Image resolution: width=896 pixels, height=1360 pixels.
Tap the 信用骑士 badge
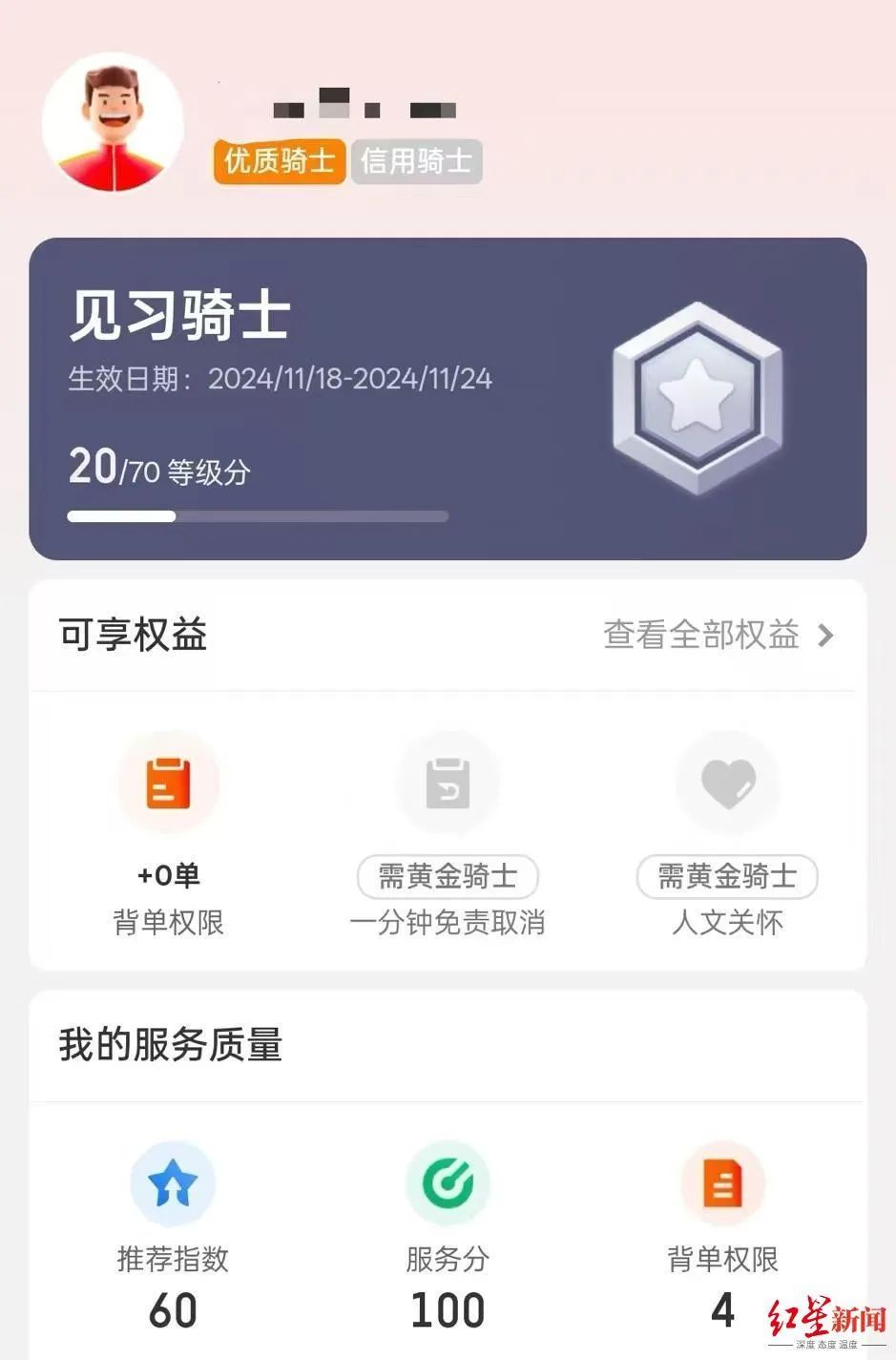416,161
